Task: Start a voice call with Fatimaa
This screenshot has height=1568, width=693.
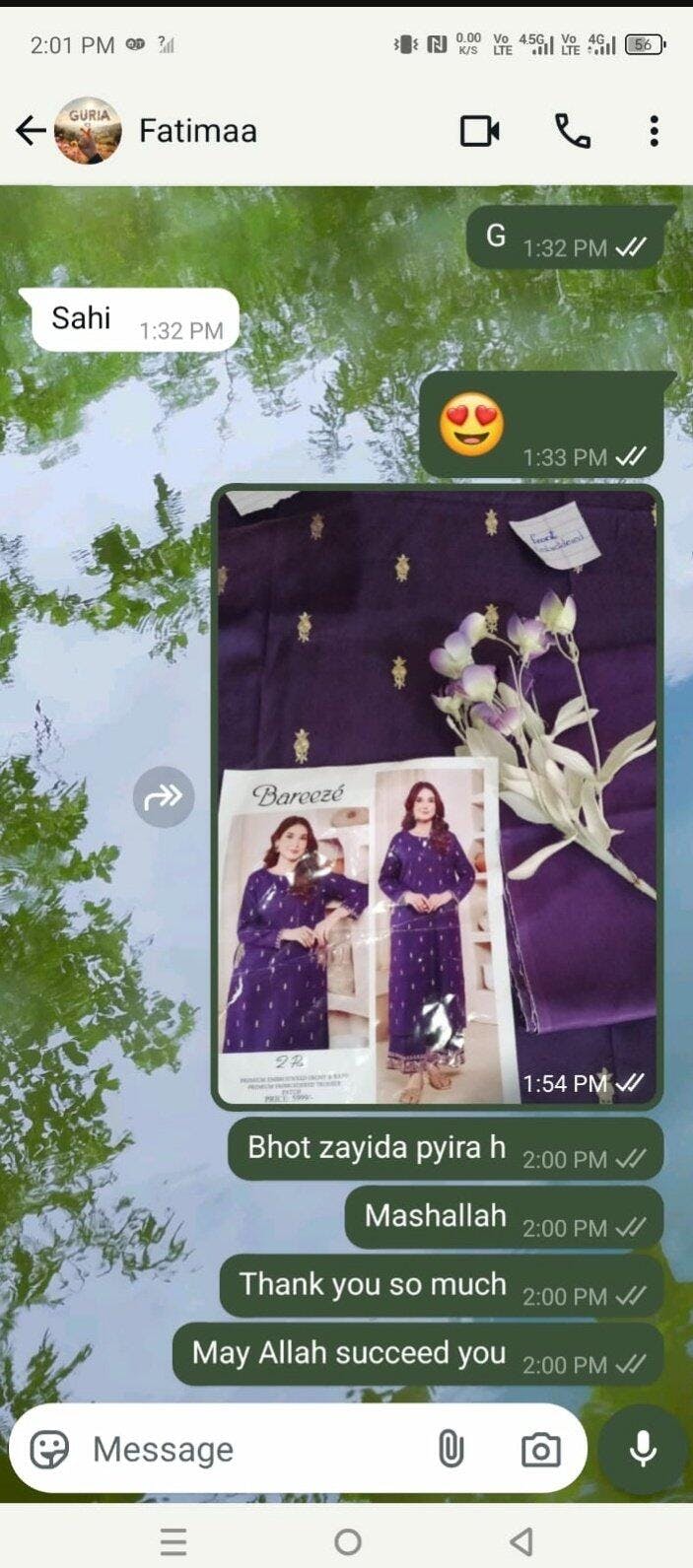Action: (573, 131)
